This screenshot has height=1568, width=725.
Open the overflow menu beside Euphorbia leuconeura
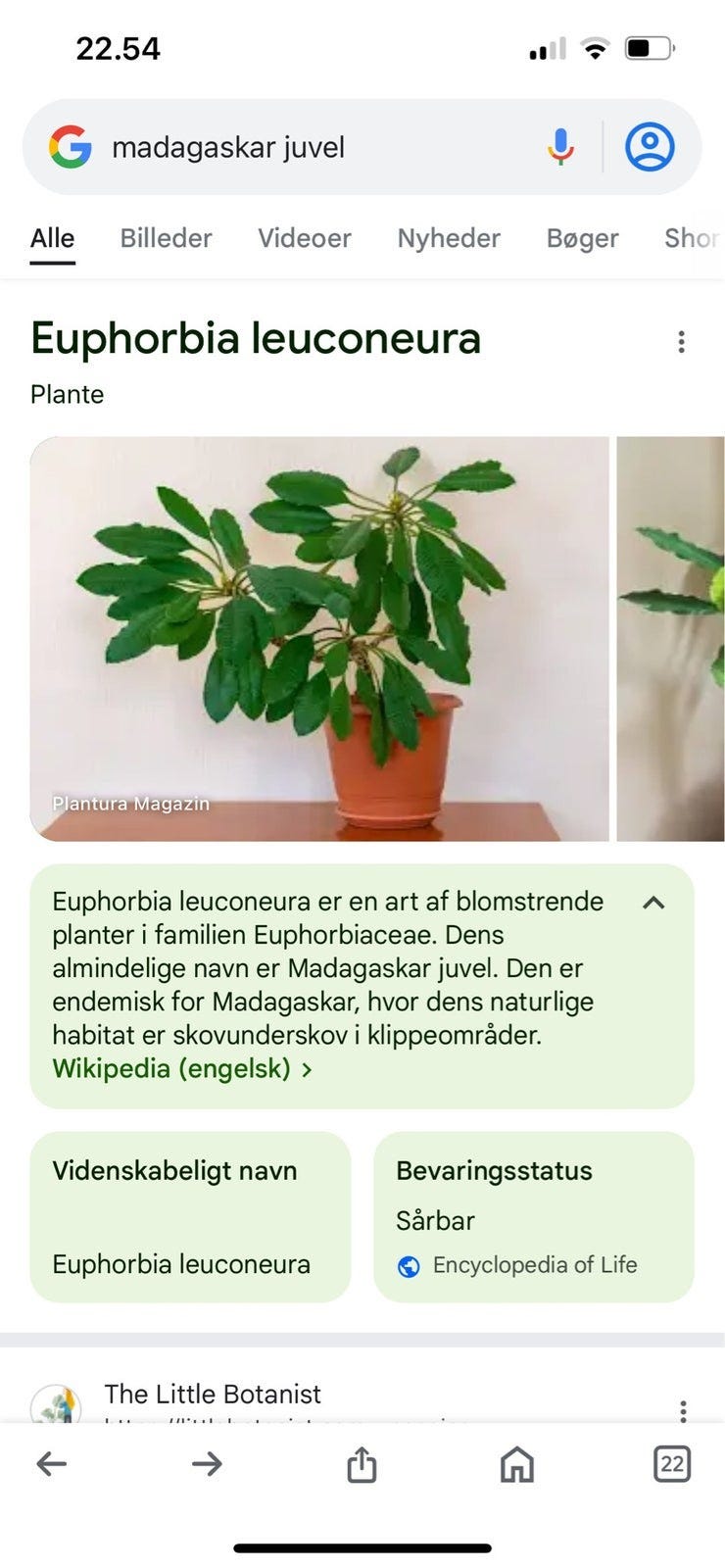pos(681,342)
